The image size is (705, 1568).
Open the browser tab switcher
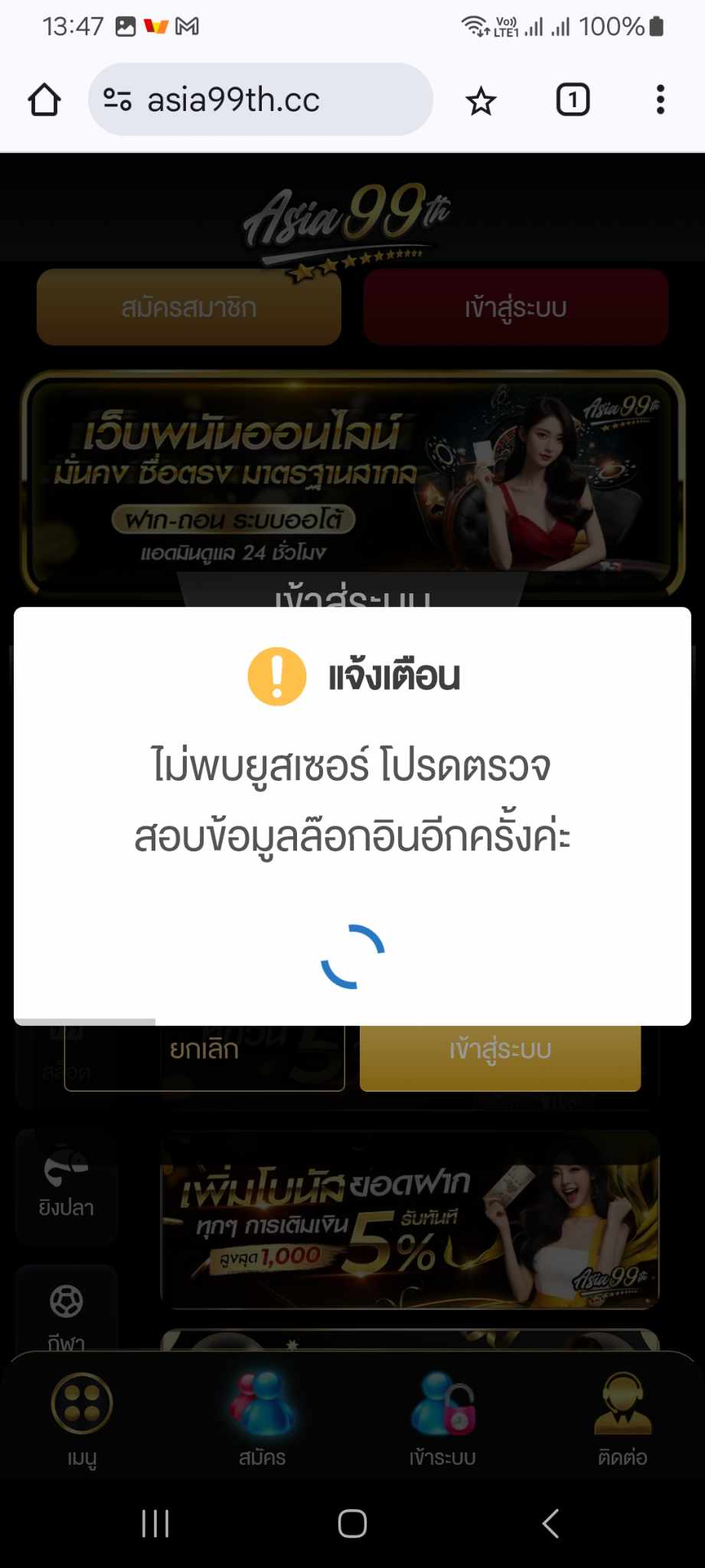pyautogui.click(x=573, y=100)
